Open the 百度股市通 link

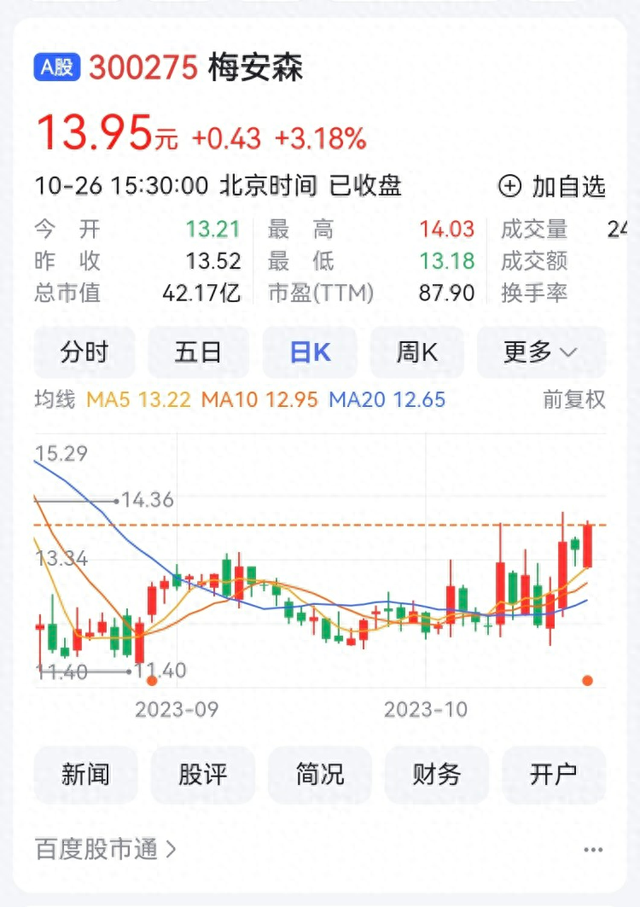(106, 850)
